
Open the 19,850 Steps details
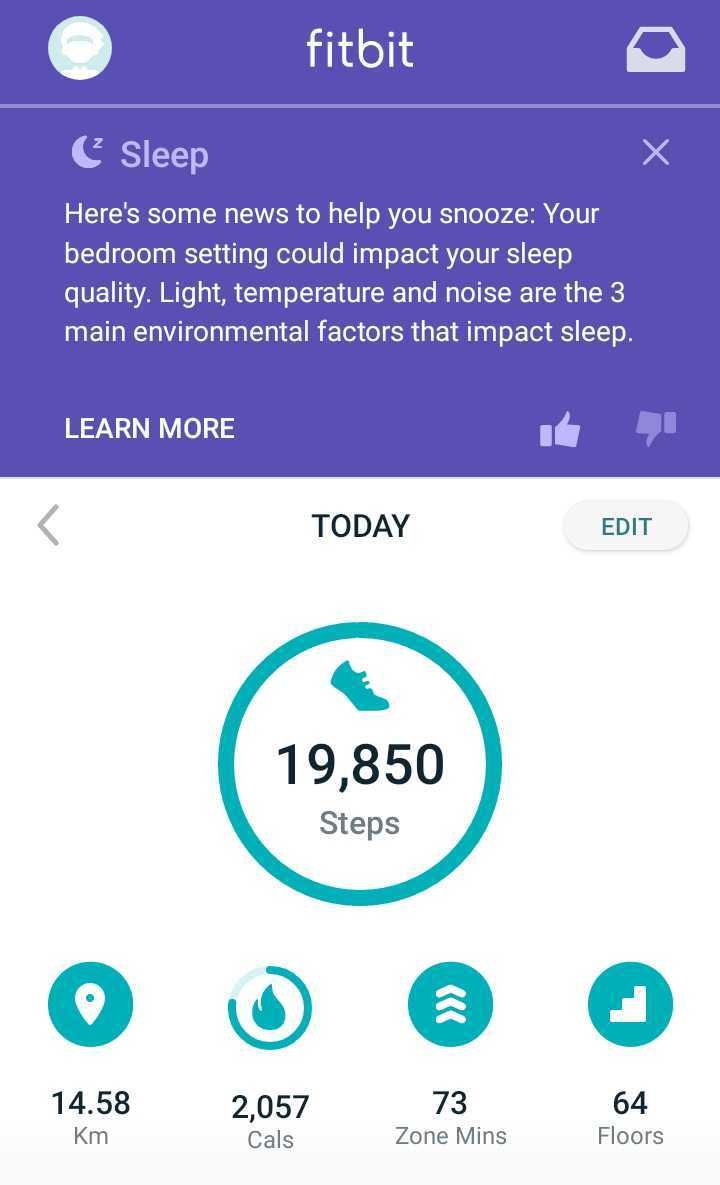coord(360,764)
